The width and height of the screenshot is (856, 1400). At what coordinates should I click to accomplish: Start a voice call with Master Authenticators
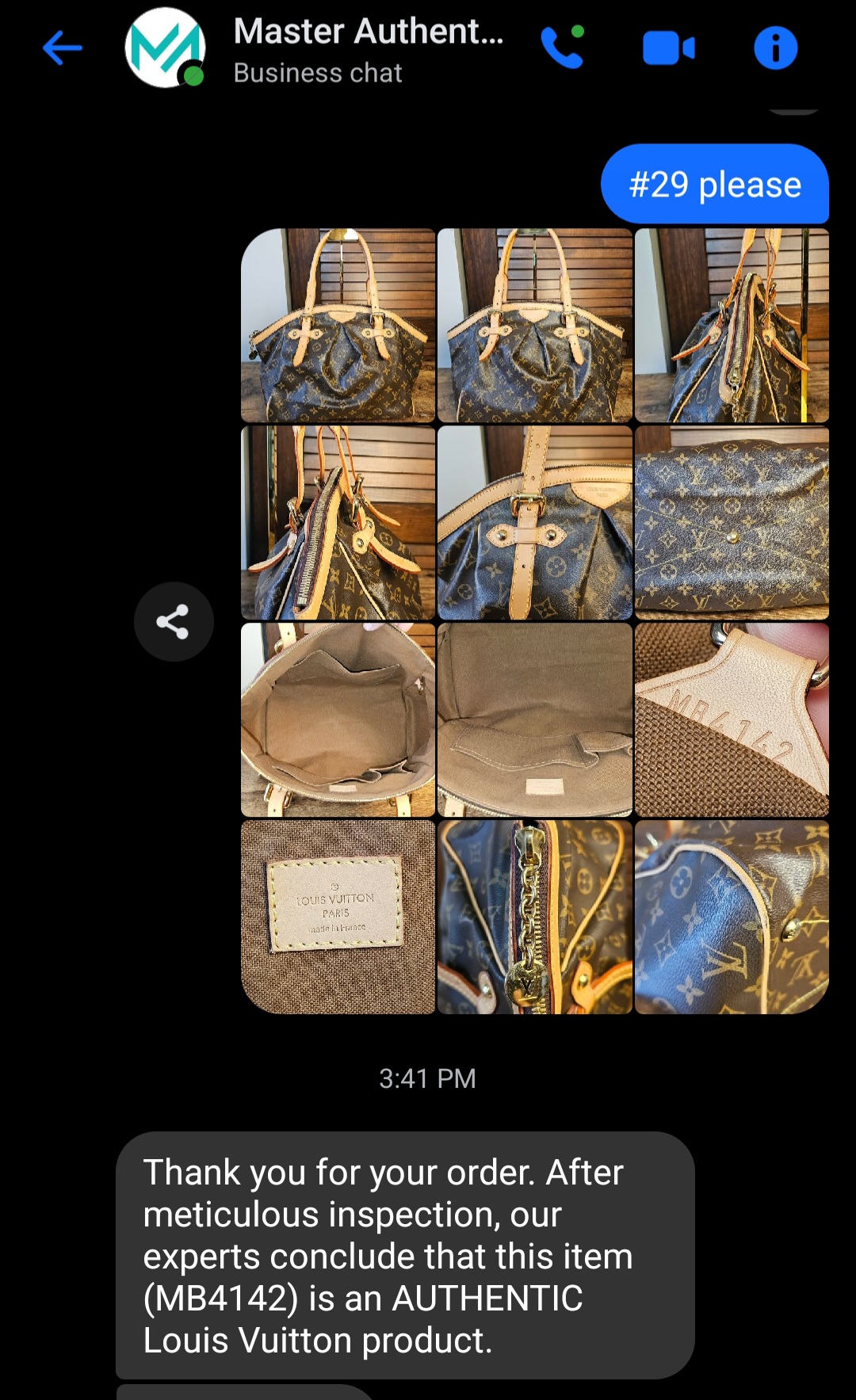coord(562,48)
